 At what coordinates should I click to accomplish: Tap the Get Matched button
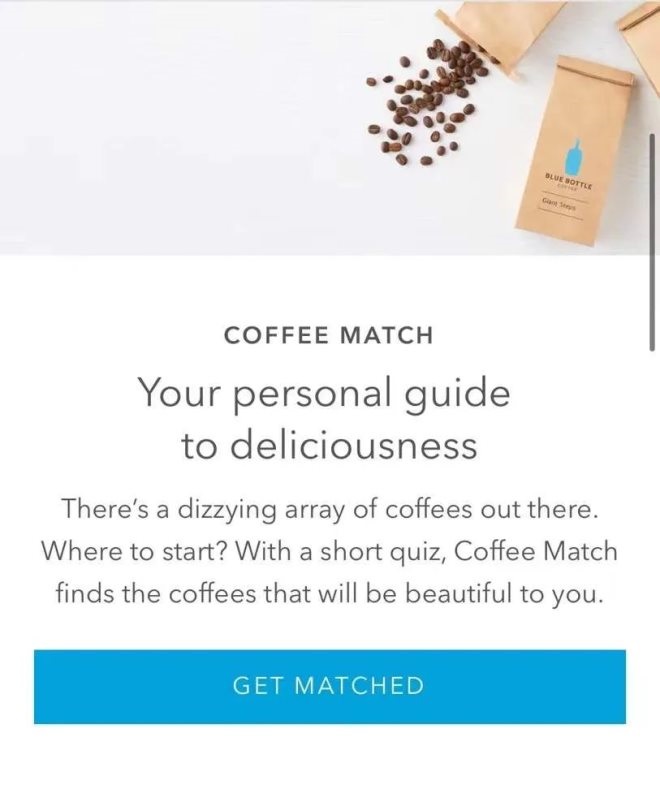point(329,686)
